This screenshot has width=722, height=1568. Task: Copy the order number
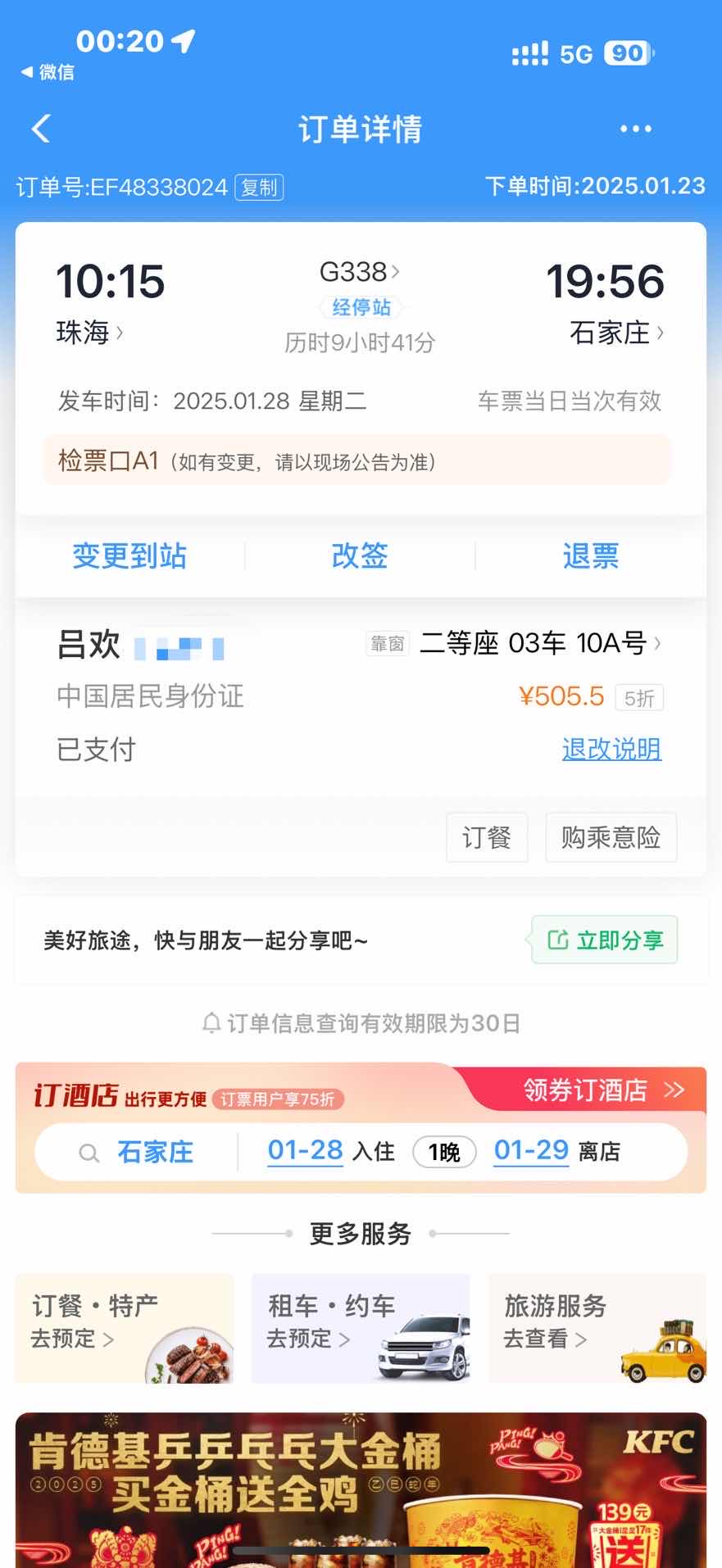(259, 188)
